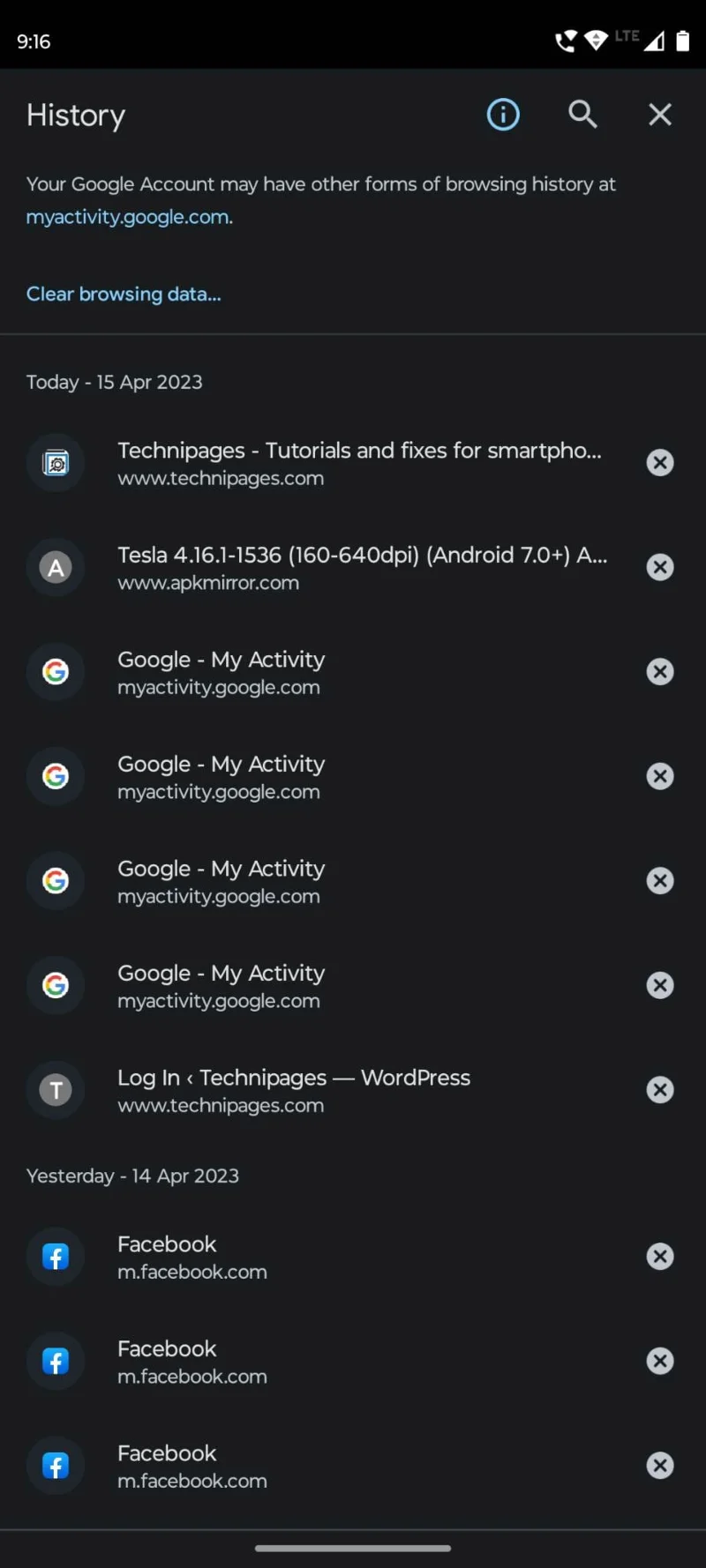Remove the first Google My Activity entry

coord(659,671)
